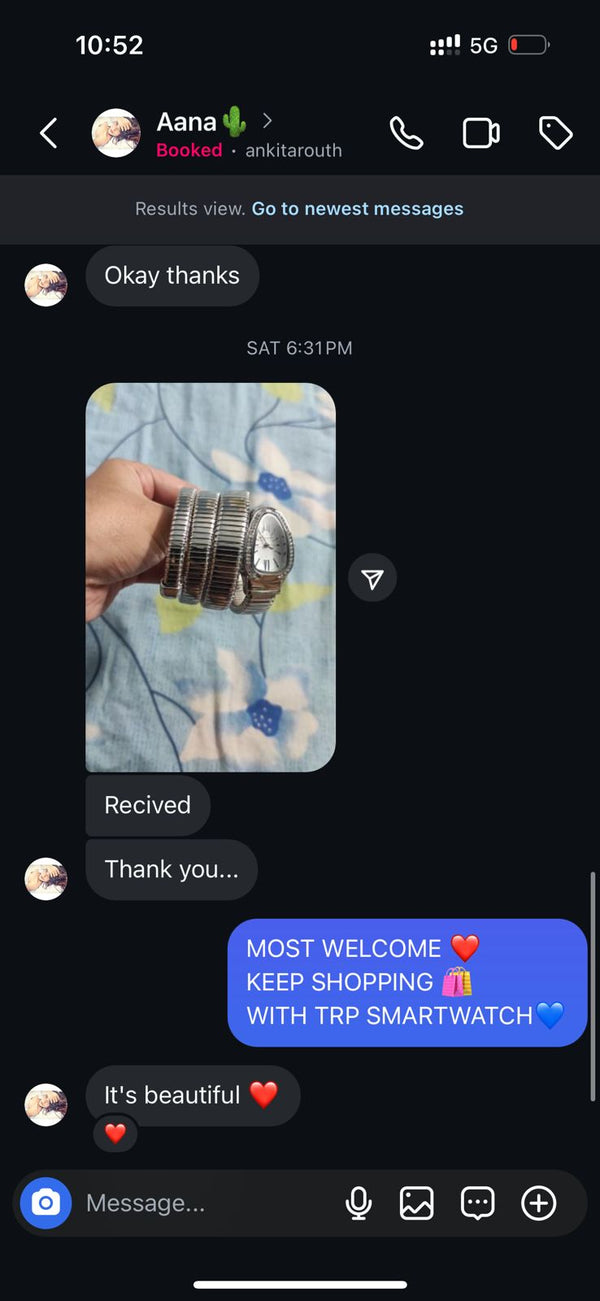Record a voice message with microphone

point(358,1203)
